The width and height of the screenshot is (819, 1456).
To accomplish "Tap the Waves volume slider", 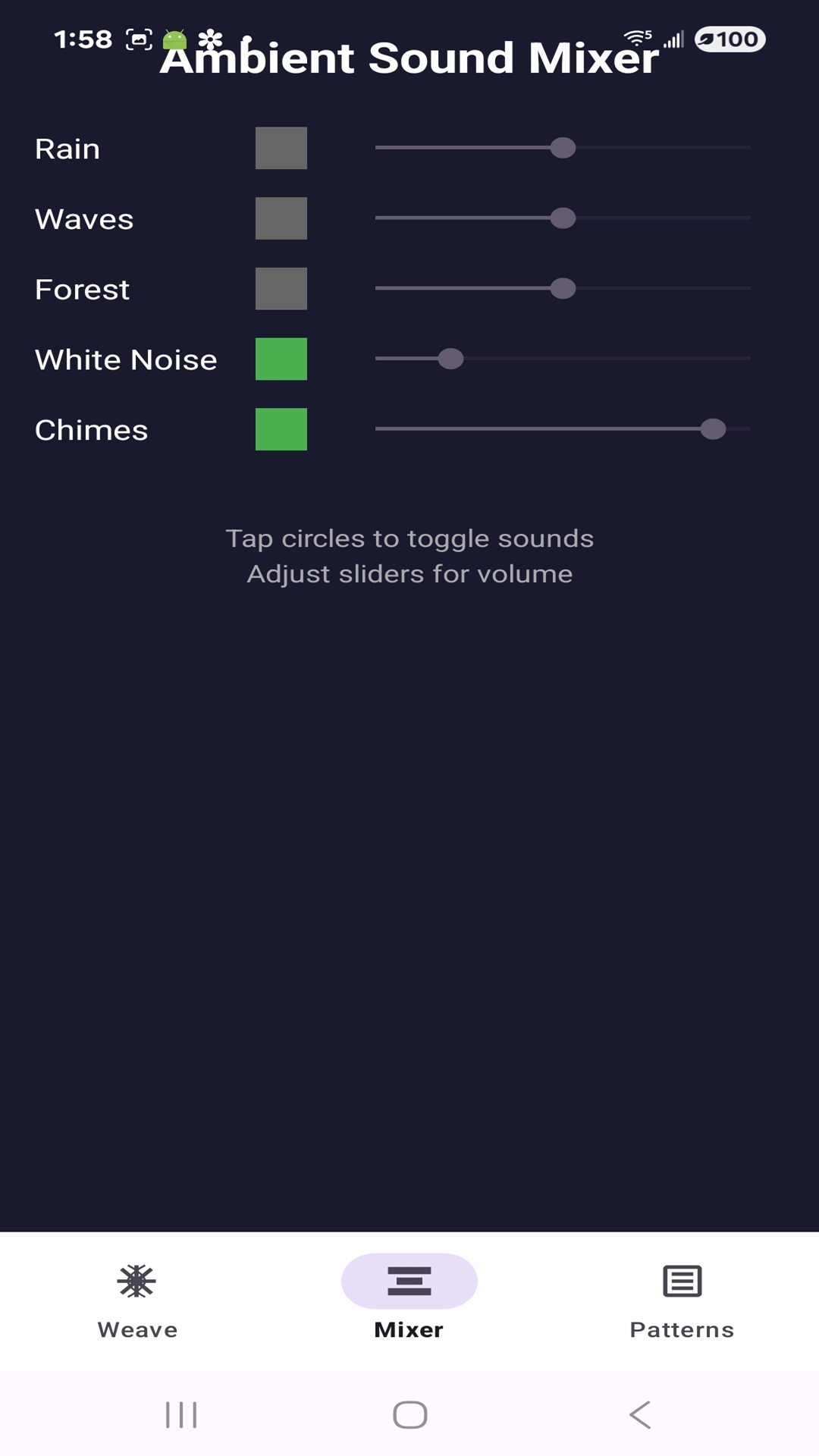I will (563, 218).
